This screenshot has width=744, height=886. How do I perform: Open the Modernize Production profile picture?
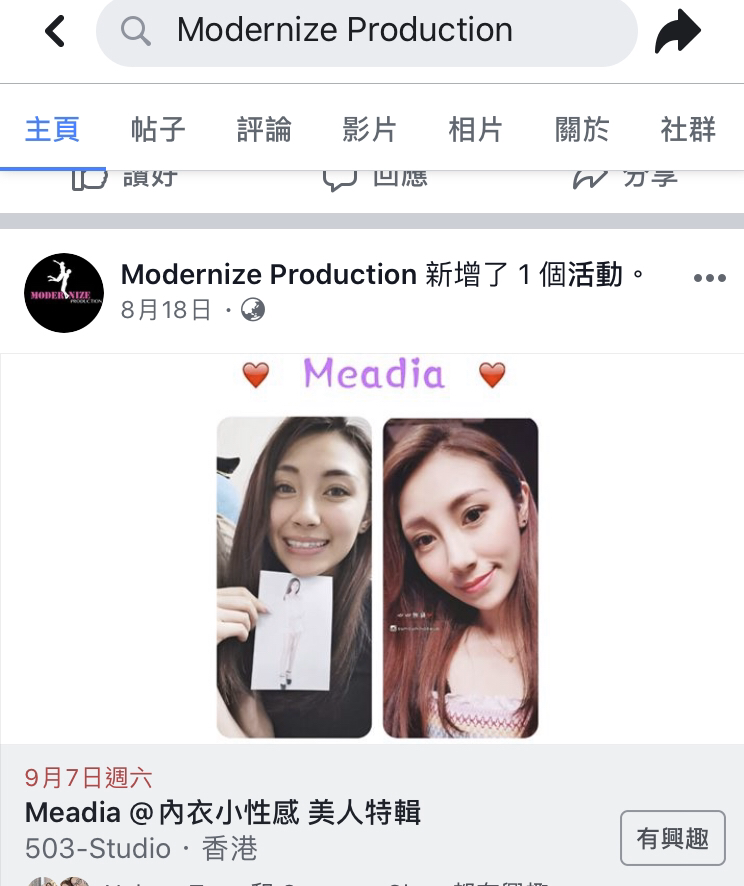click(64, 292)
